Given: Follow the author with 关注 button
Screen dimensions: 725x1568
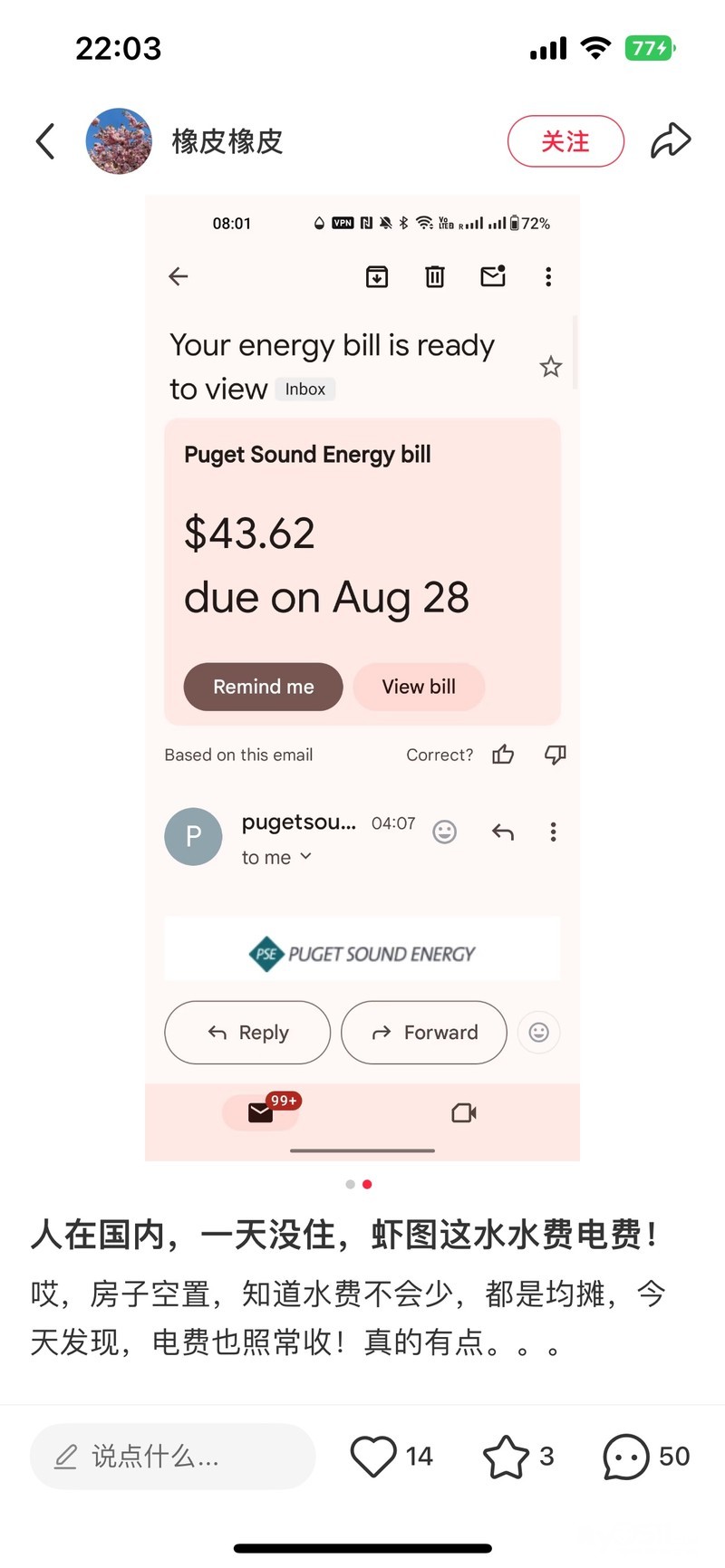Looking at the screenshot, I should coord(565,141).
